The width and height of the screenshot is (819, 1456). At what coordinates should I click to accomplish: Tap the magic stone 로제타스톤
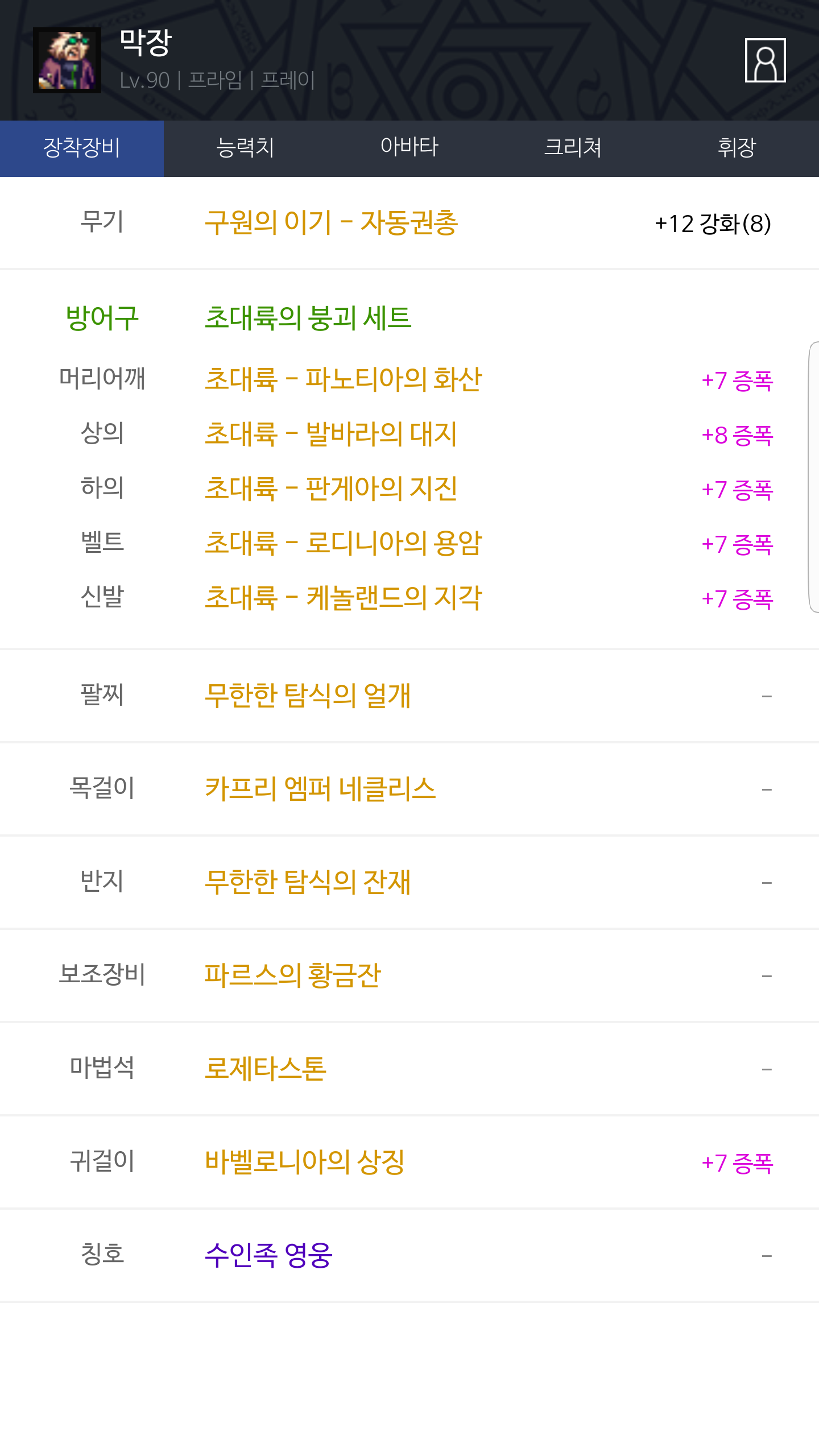coord(266,1069)
